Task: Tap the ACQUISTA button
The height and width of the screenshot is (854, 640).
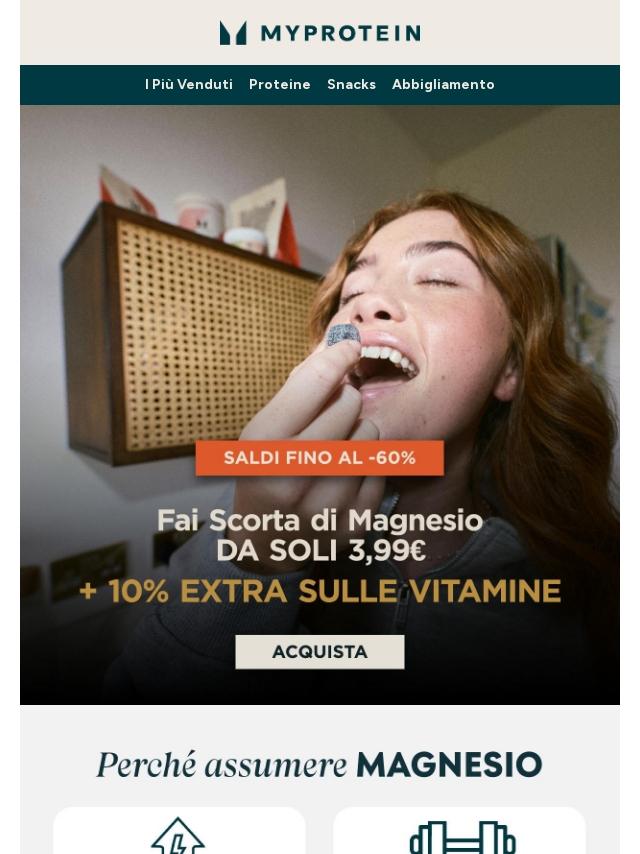Action: [x=320, y=652]
